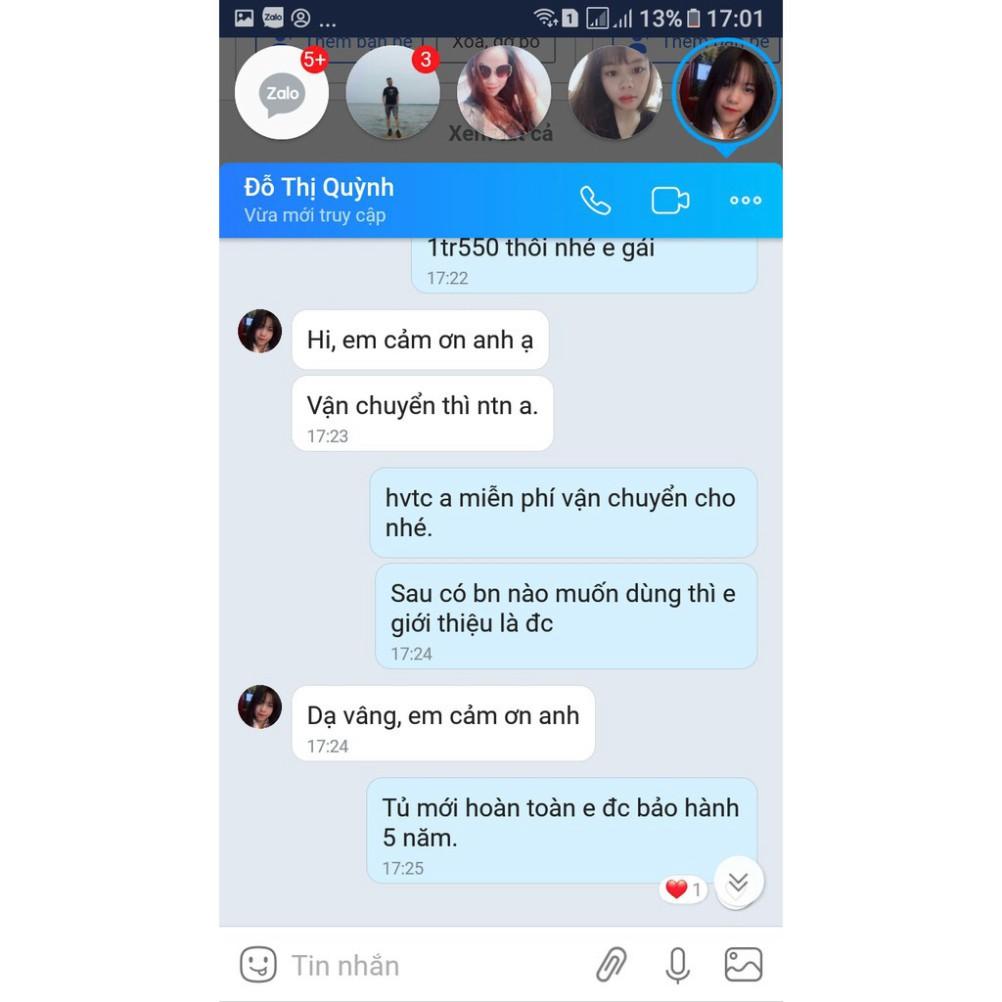The height and width of the screenshot is (1002, 1002).
Task: Jump to the latest messages with the double-arrow button
Action: pos(738,882)
